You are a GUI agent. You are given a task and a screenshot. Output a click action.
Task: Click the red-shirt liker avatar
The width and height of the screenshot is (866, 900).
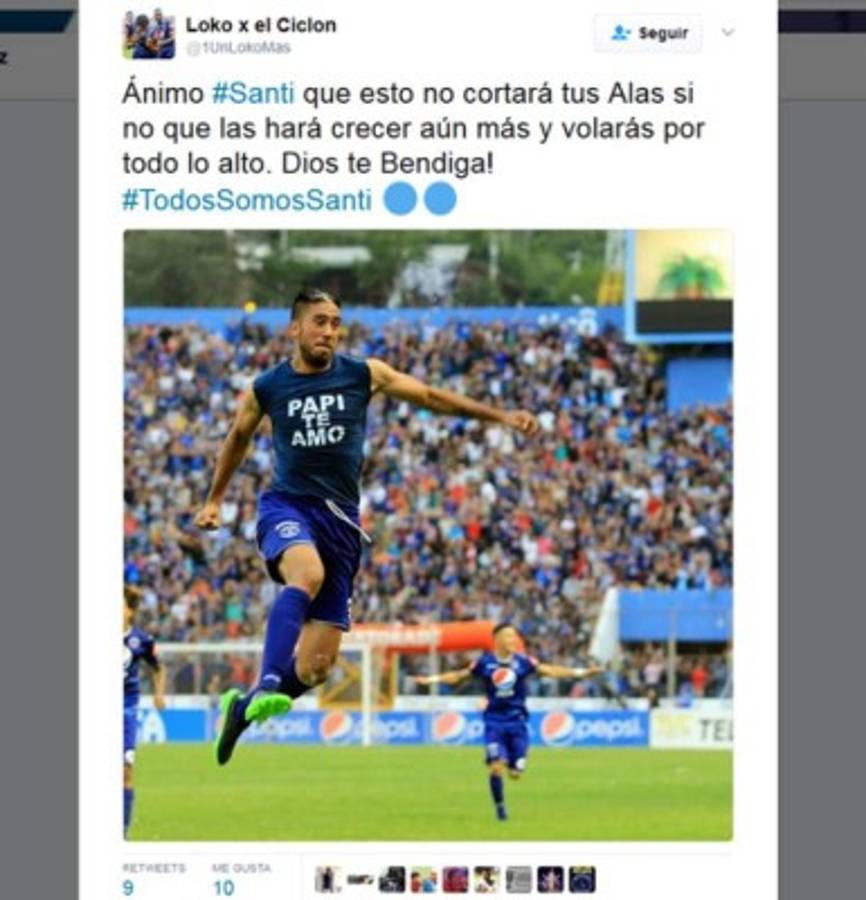coord(455,878)
